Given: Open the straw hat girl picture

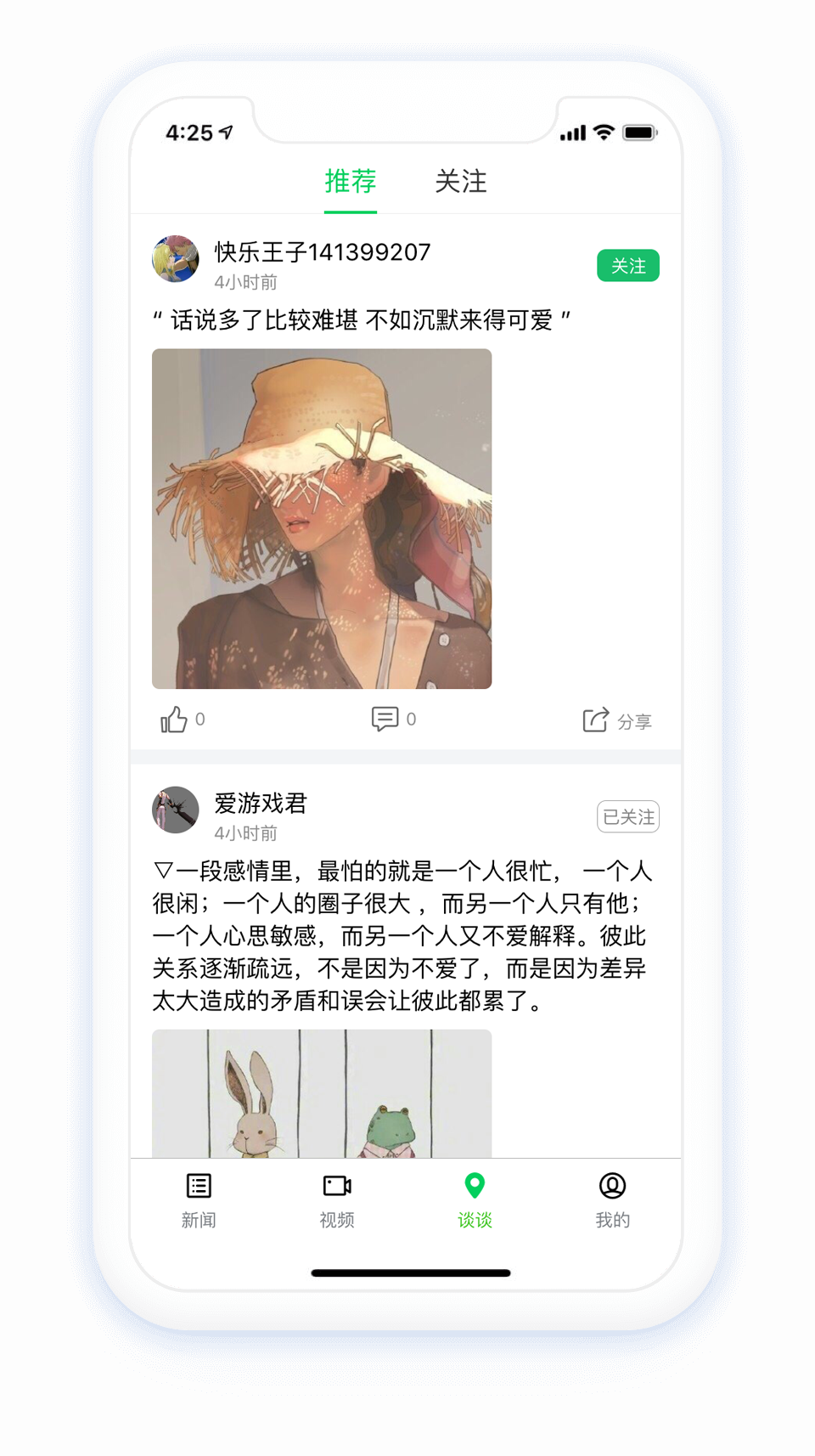Looking at the screenshot, I should [x=322, y=518].
